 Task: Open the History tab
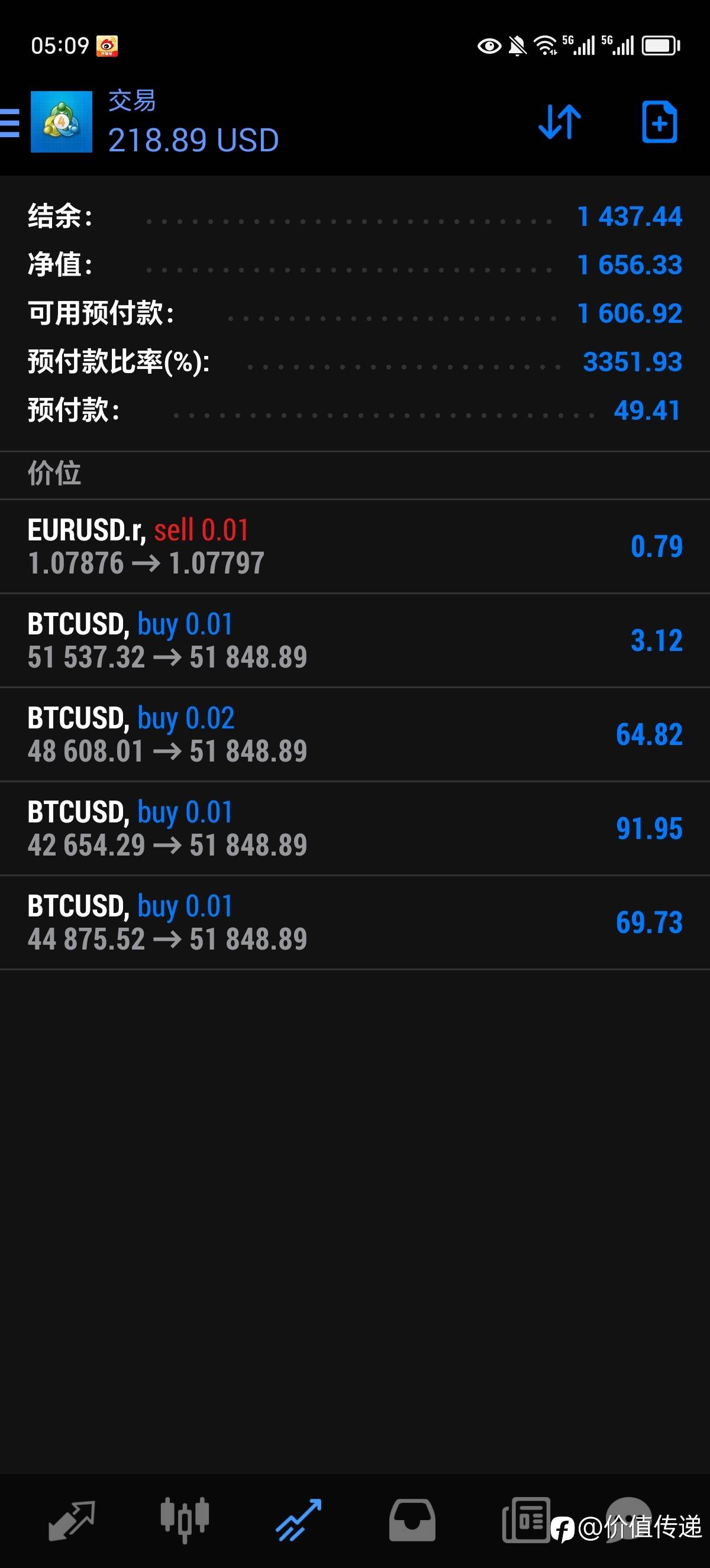point(412,1520)
